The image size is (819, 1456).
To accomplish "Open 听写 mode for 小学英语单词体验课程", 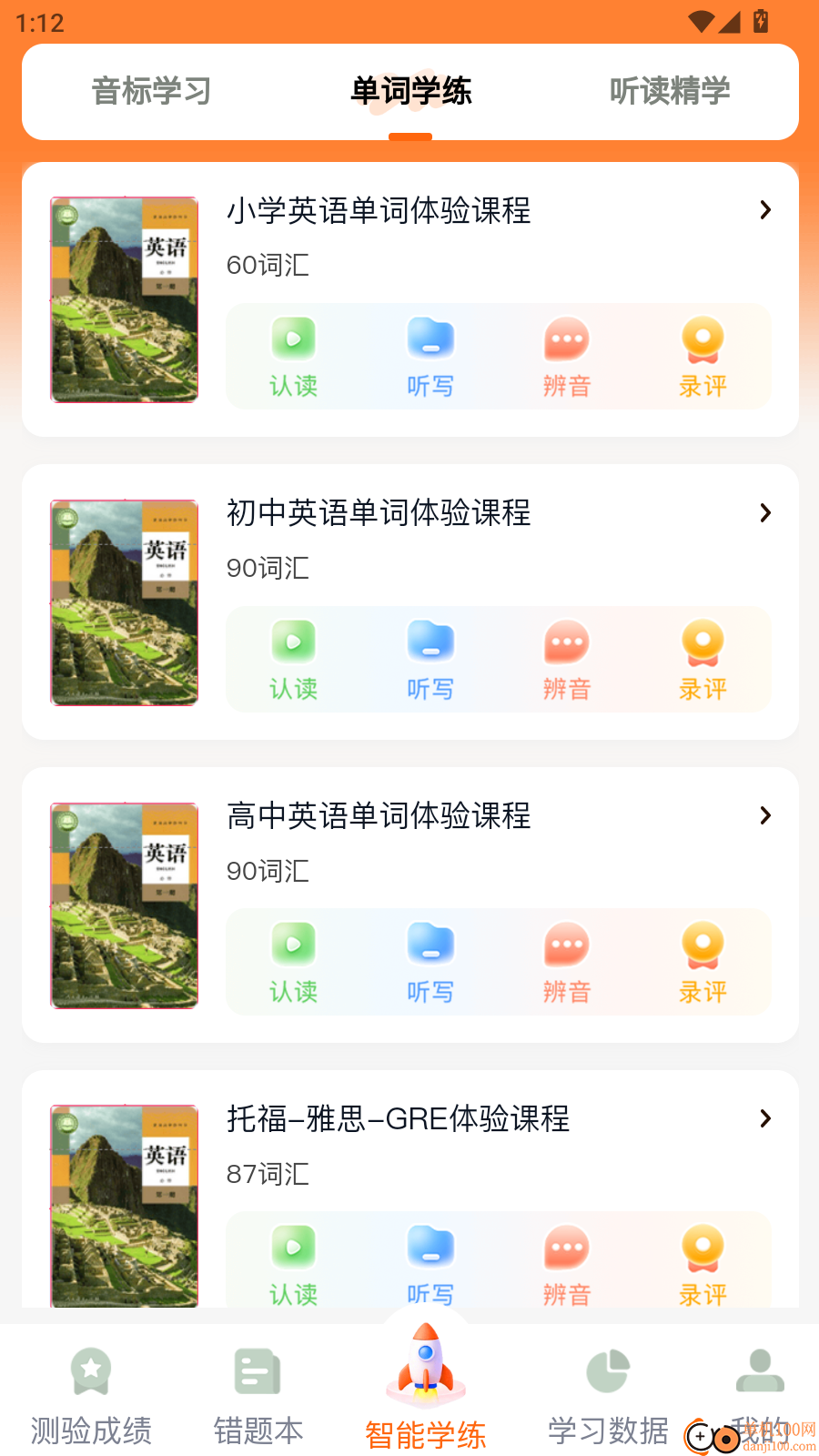I will [430, 355].
